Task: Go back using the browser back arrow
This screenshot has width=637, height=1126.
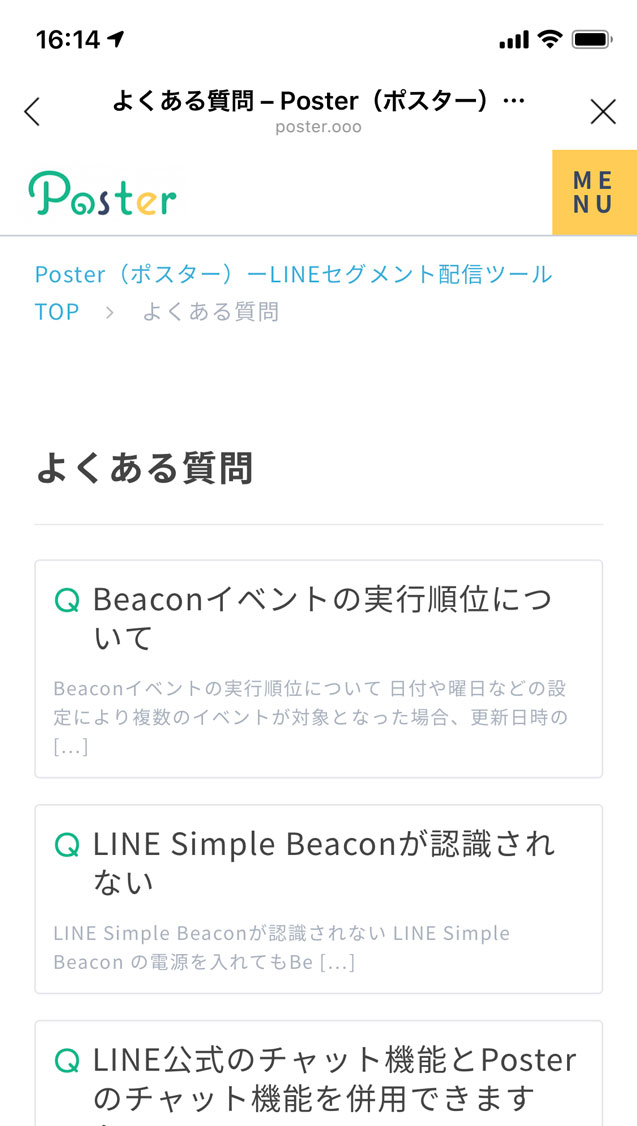Action: (x=32, y=112)
